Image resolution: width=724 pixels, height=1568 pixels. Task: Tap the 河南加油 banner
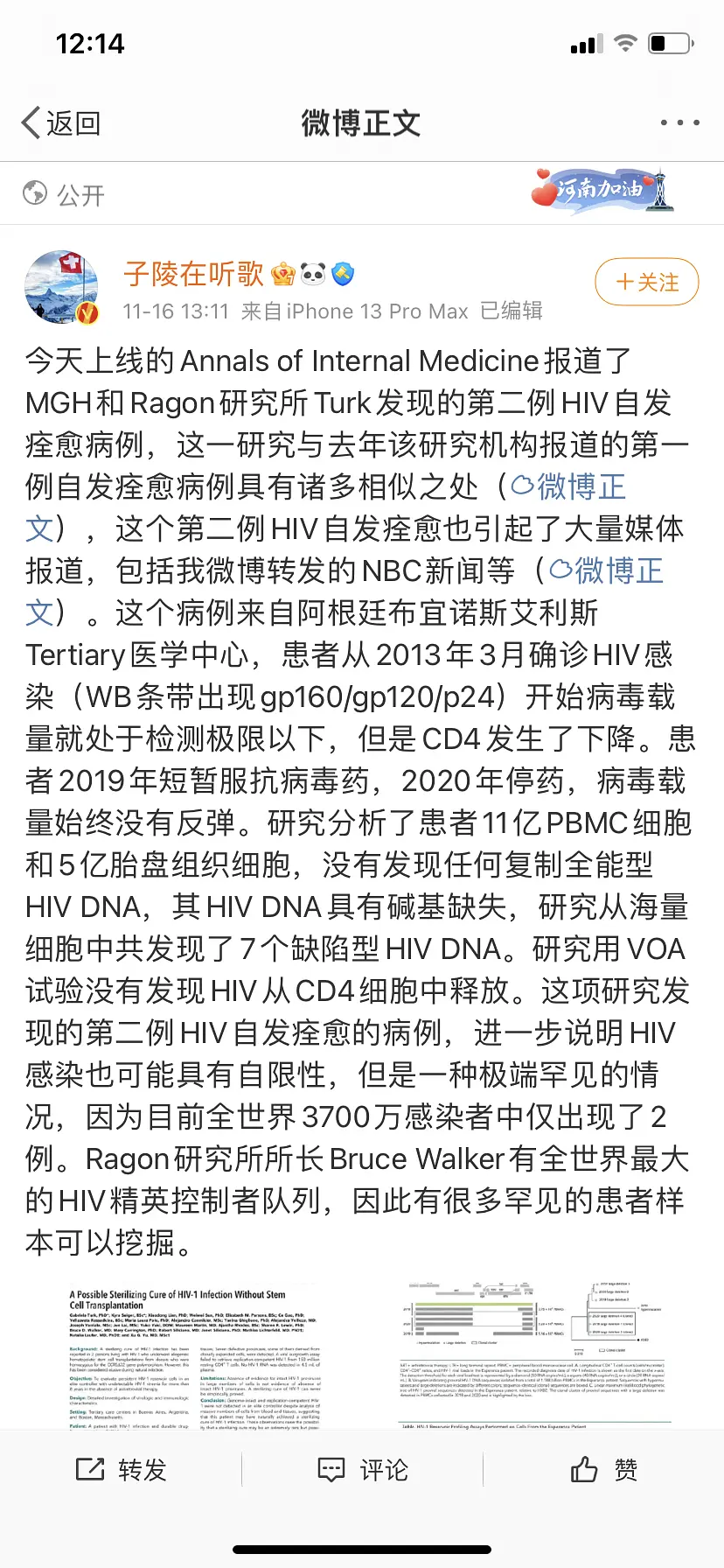(x=603, y=189)
